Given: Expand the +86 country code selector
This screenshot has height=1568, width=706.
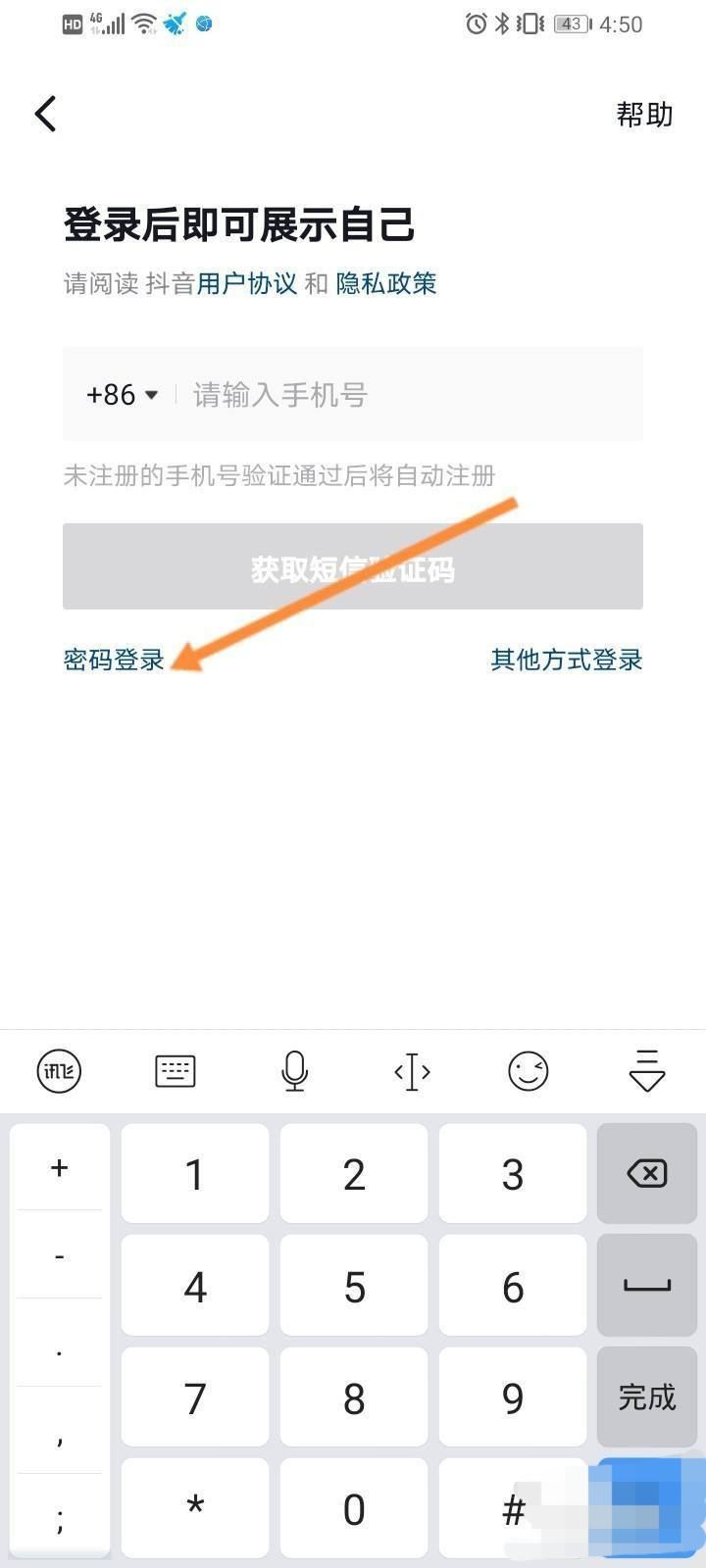Looking at the screenshot, I should click(120, 395).
